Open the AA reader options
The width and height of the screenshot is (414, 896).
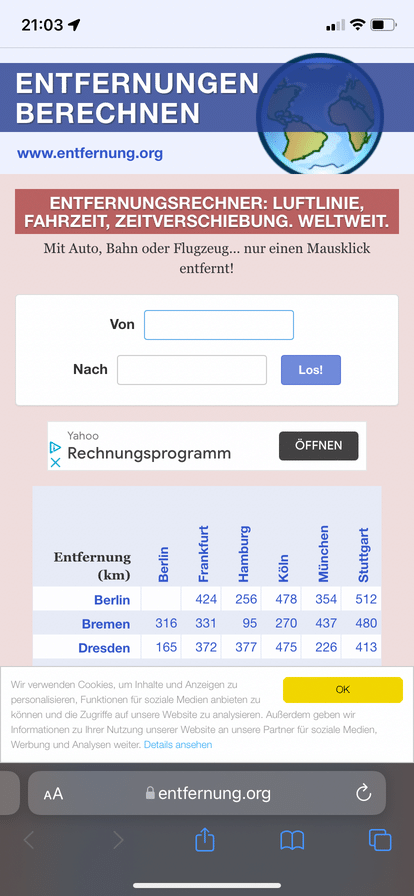pos(53,794)
